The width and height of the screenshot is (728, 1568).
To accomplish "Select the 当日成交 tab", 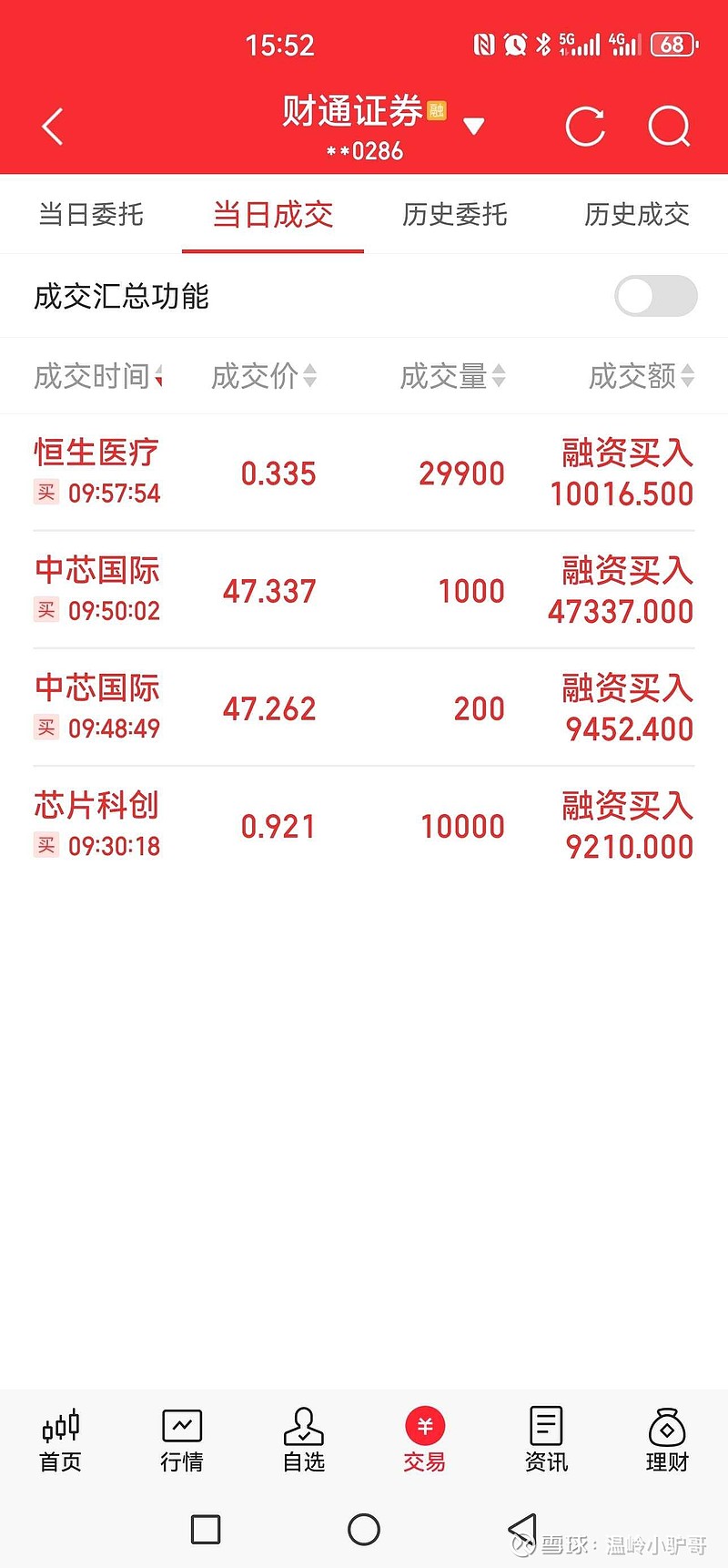I will tap(273, 215).
